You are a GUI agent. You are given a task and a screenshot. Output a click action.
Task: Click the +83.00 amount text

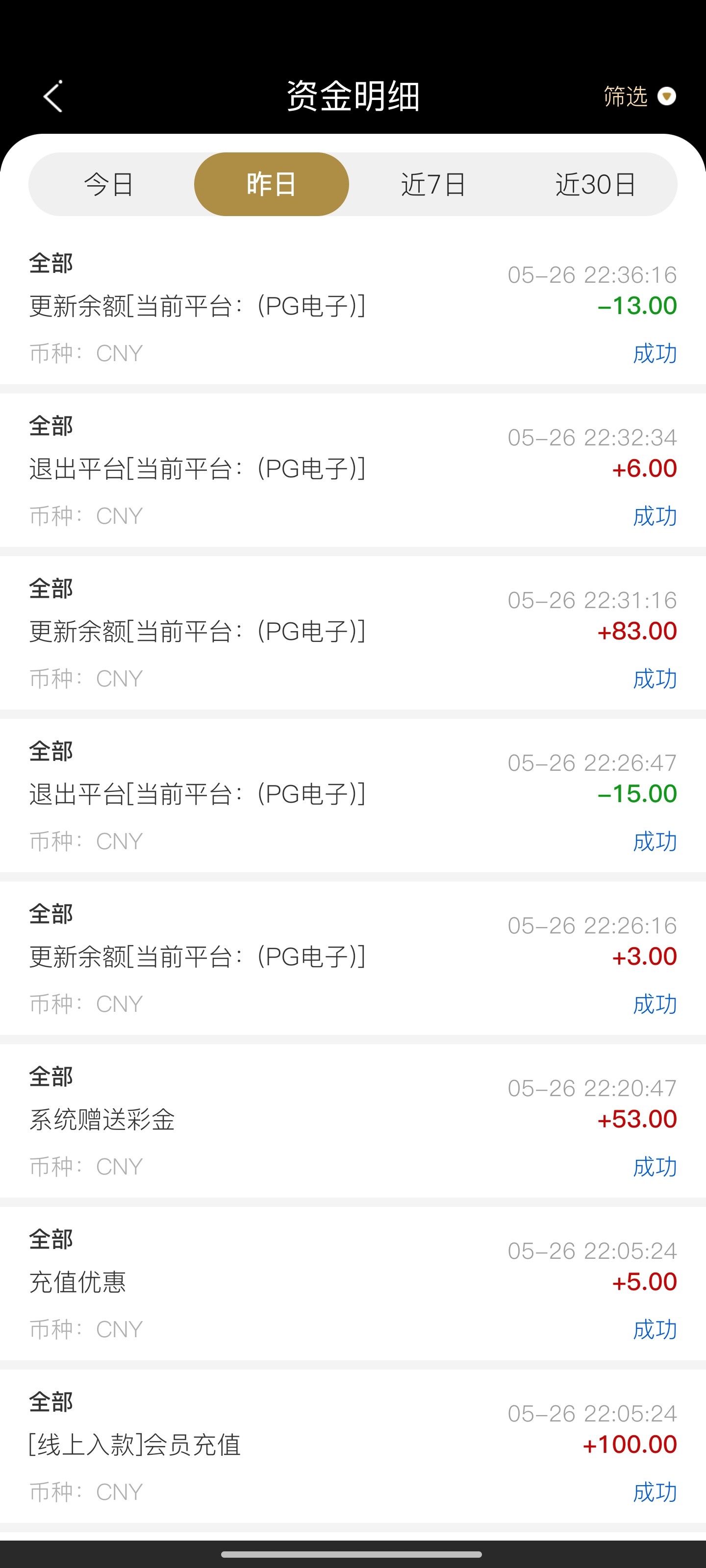pos(637,632)
